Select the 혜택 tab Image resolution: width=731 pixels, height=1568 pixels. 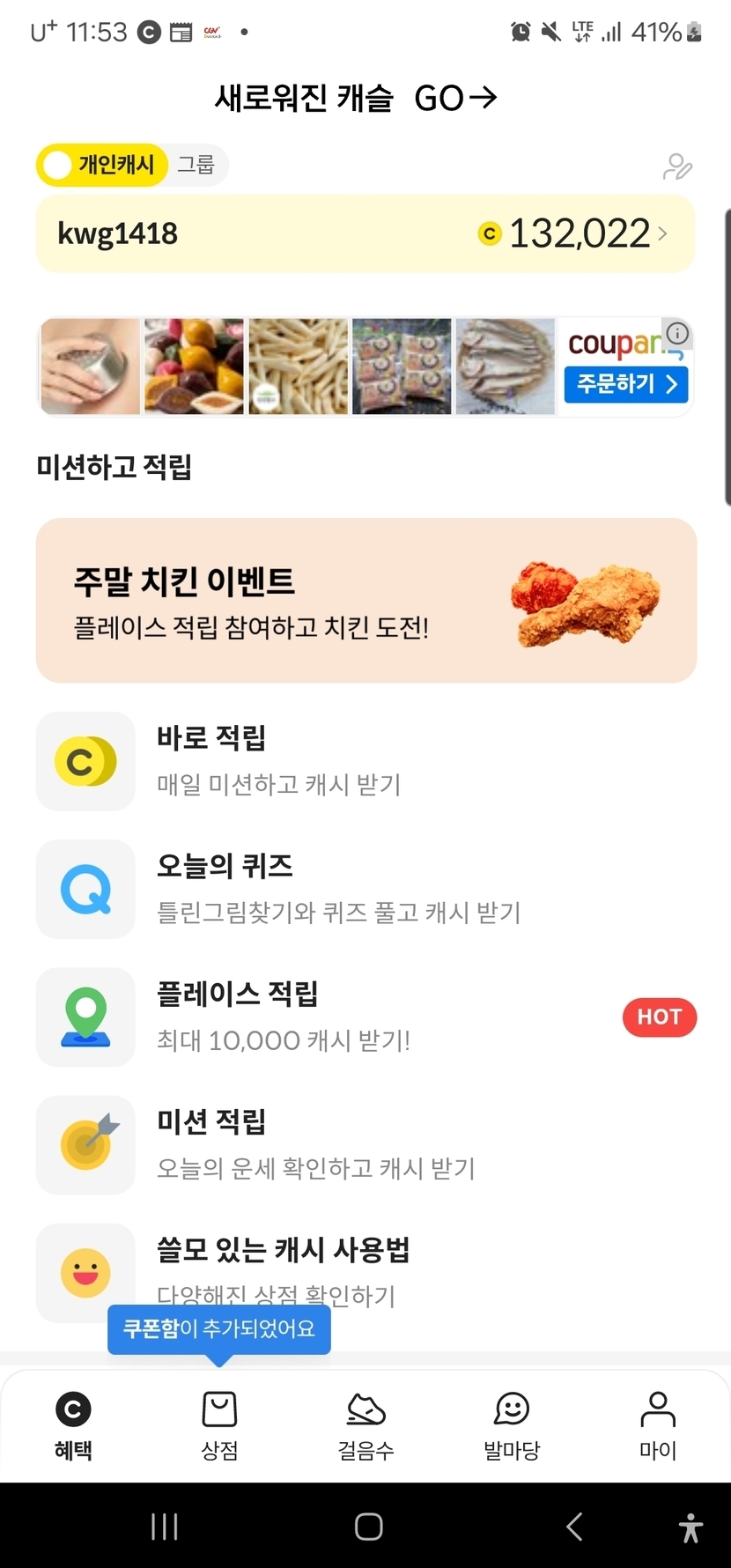coord(73,1426)
